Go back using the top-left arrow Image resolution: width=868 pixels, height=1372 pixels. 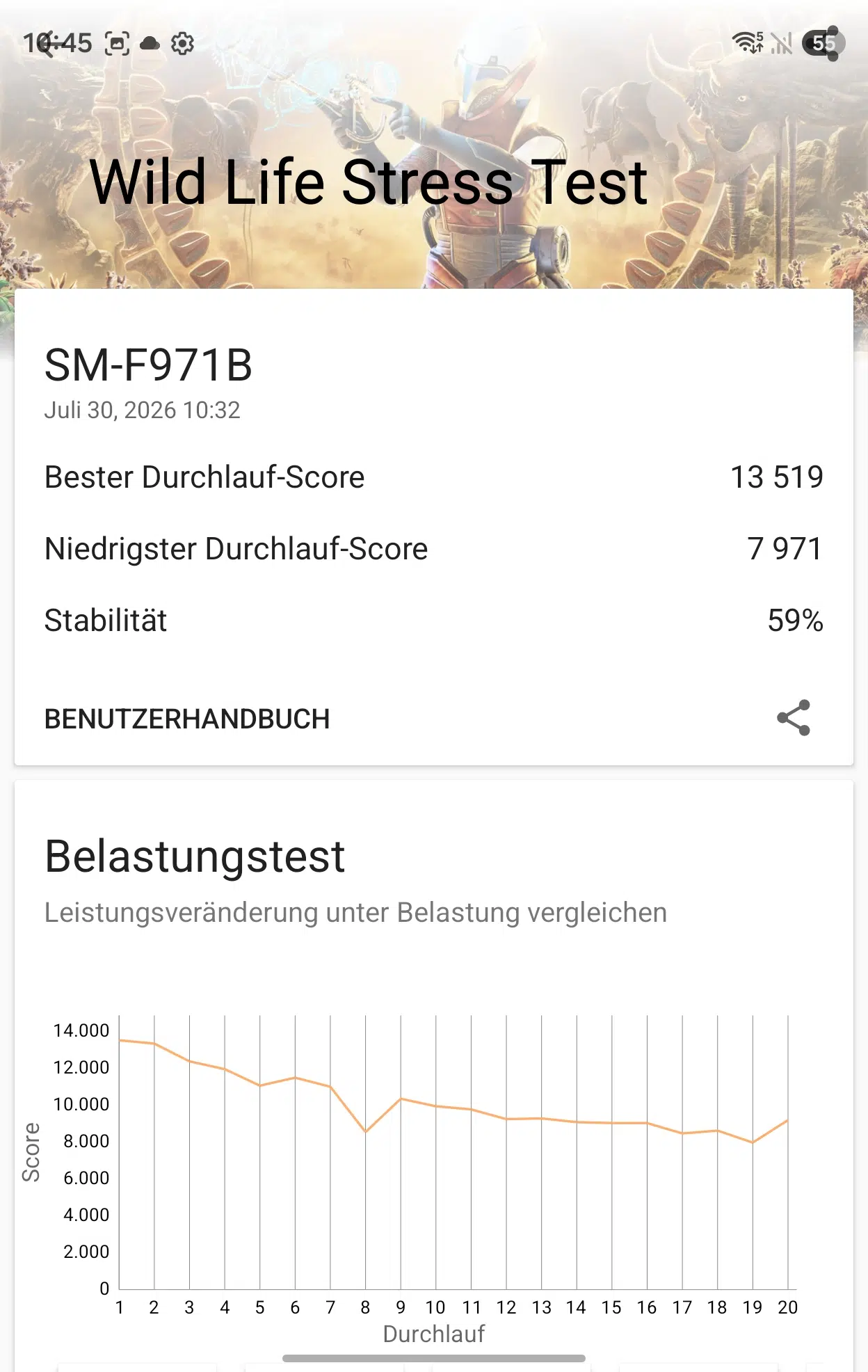click(46, 44)
